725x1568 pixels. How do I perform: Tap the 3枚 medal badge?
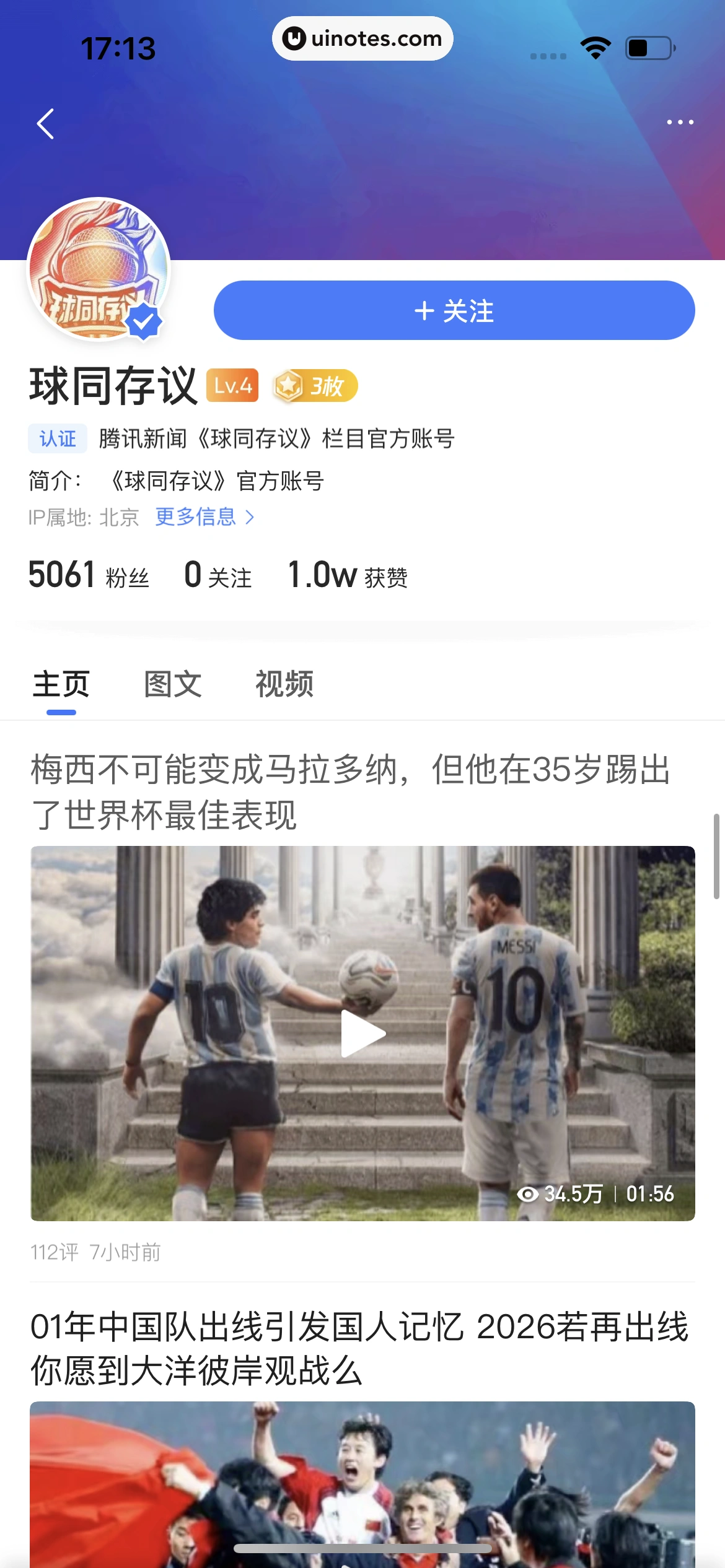pos(316,386)
